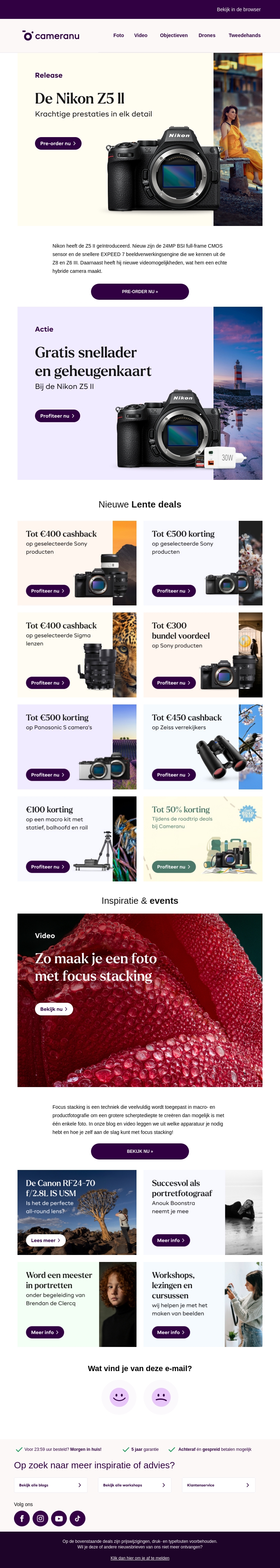This screenshot has height=1568, width=280.
Task: Open 'Bekijk alle blogs'
Action: 50,1485
